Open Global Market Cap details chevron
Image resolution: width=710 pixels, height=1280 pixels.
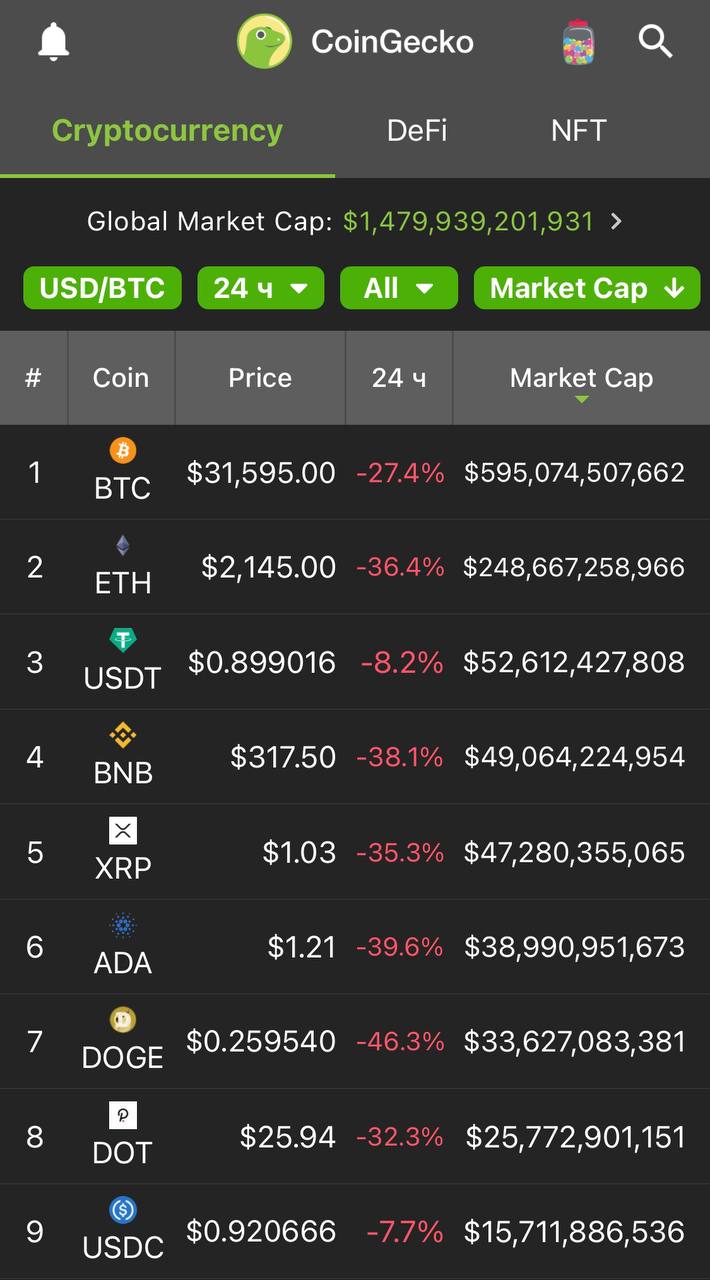(616, 221)
